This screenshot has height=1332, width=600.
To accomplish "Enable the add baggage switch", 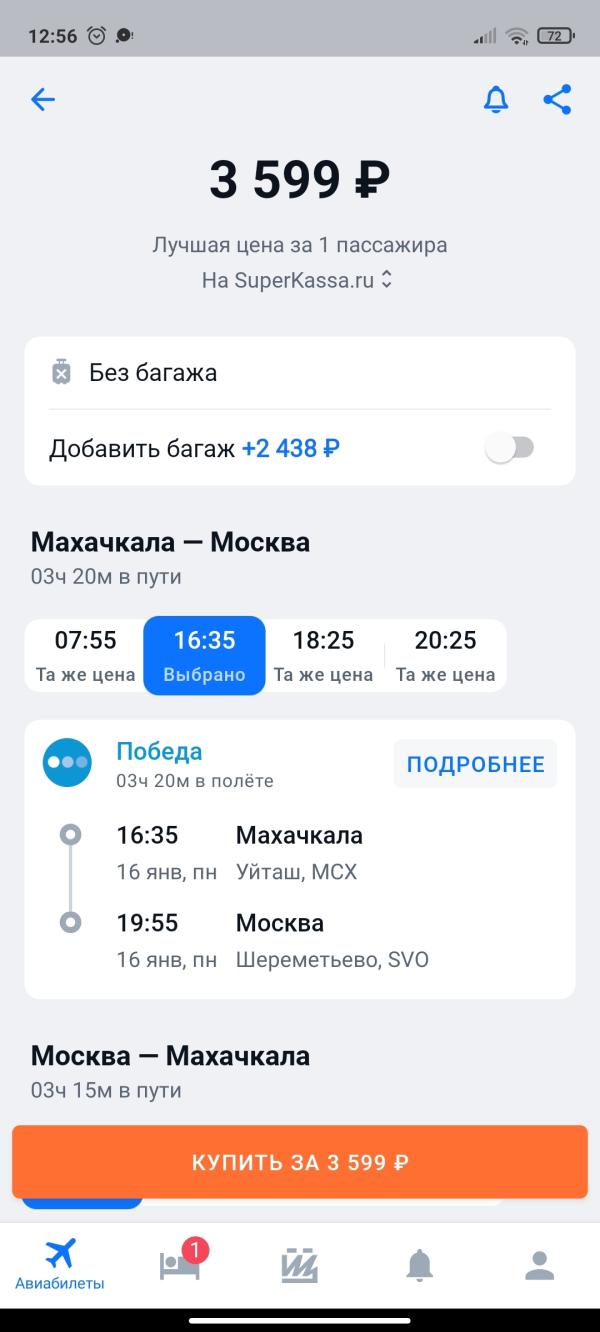I will pyautogui.click(x=510, y=448).
